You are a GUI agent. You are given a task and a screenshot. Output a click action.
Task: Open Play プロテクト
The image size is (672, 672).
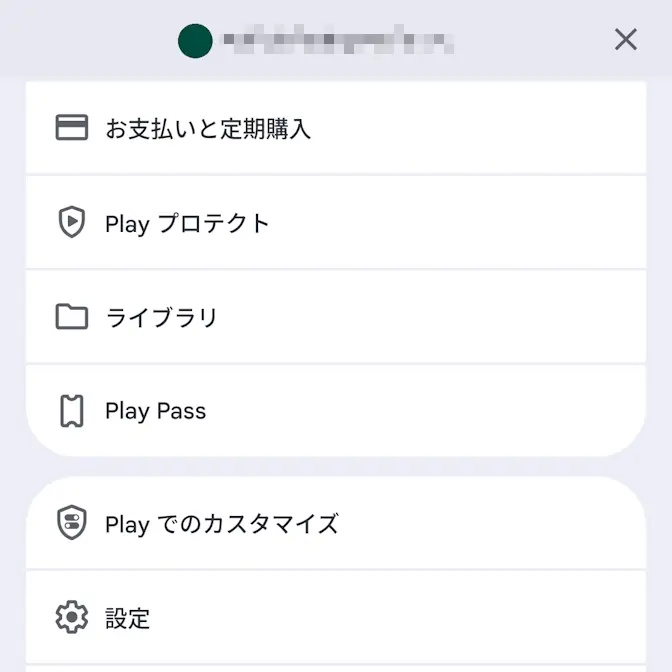[x=336, y=222]
